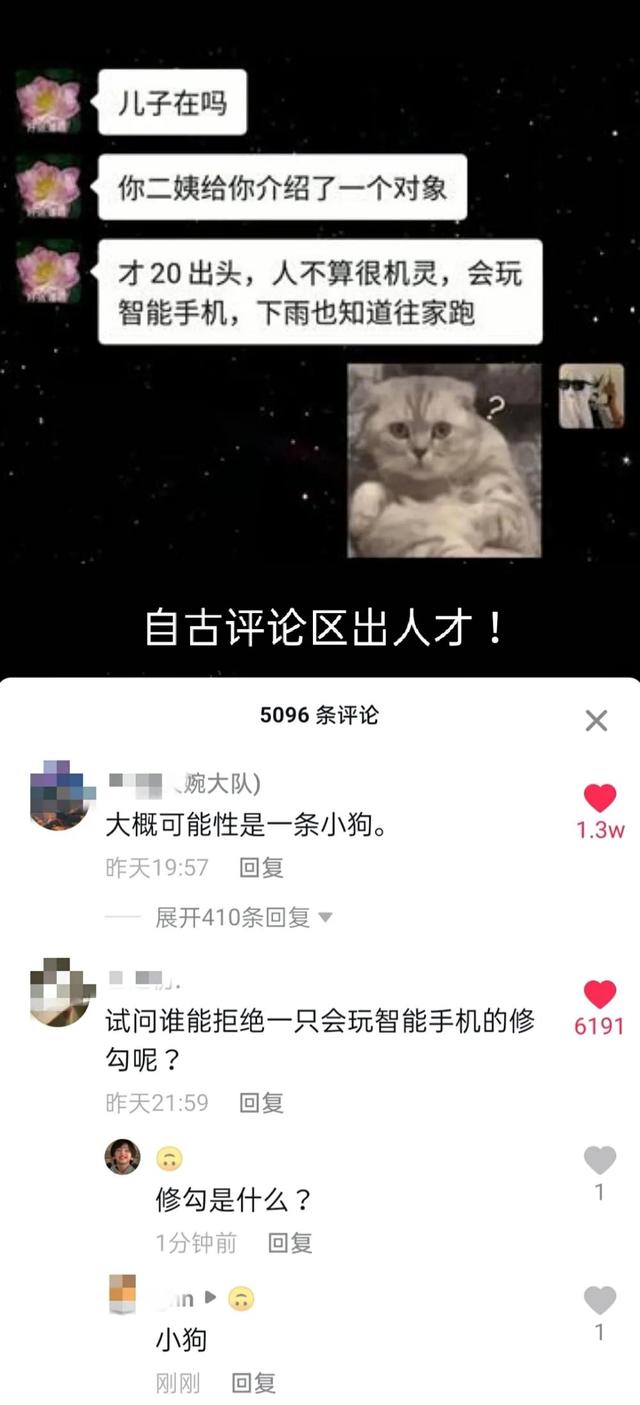Like the reply '修勾是什么？'
Image resolution: width=640 pixels, height=1405 pixels.
click(599, 1160)
